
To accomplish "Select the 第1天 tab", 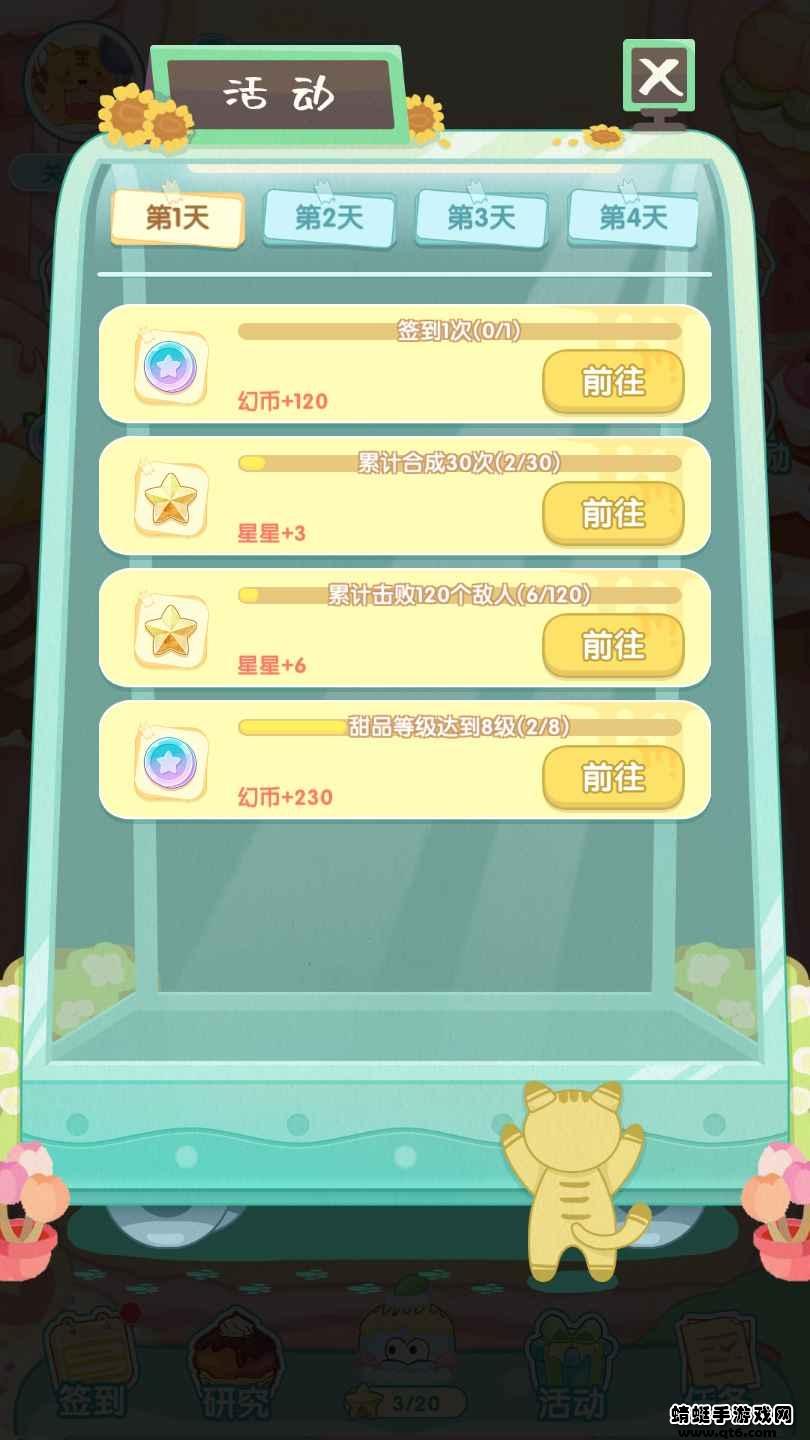I will pos(178,219).
